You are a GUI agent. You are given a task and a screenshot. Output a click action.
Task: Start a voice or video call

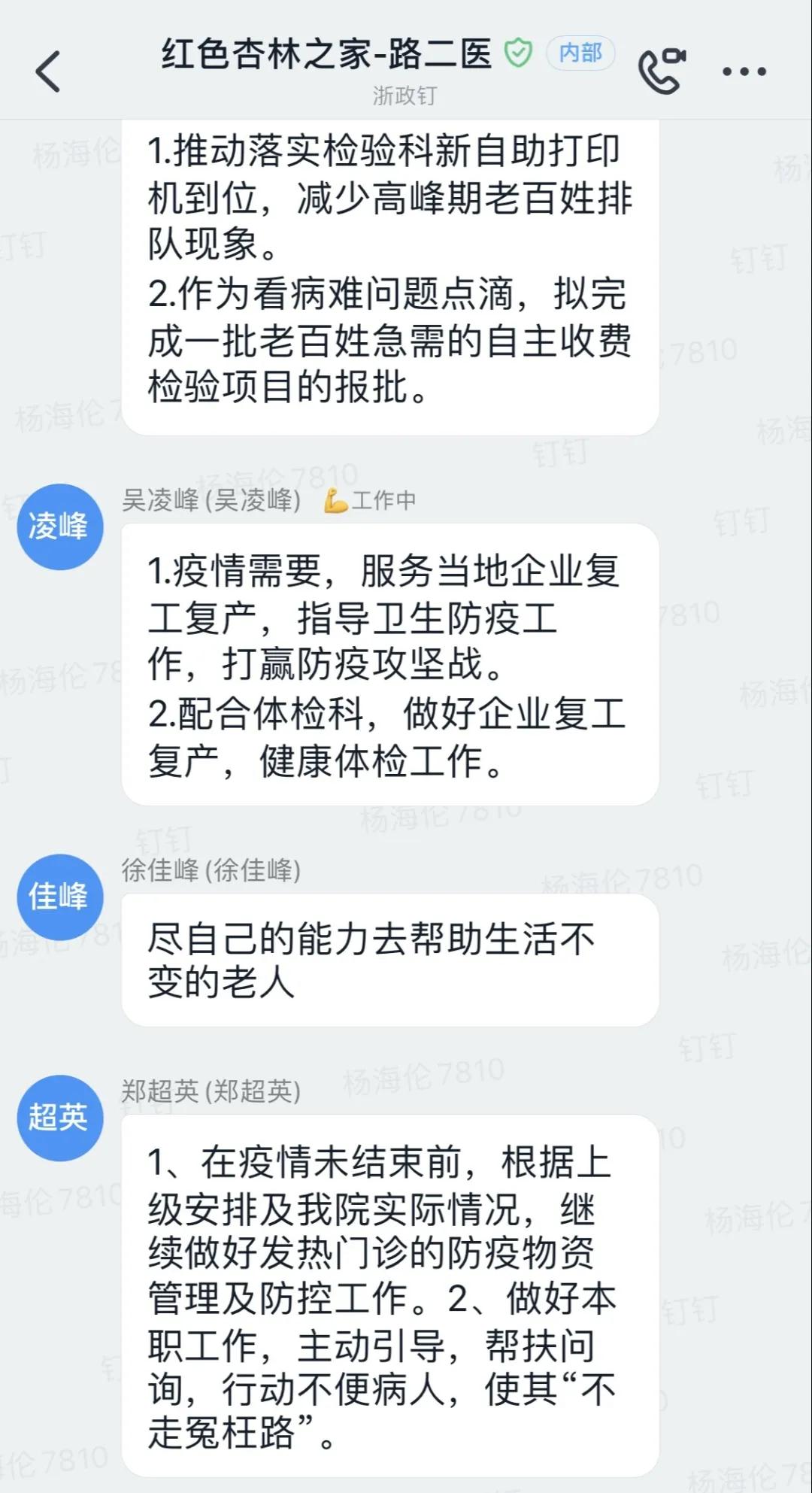point(662,71)
